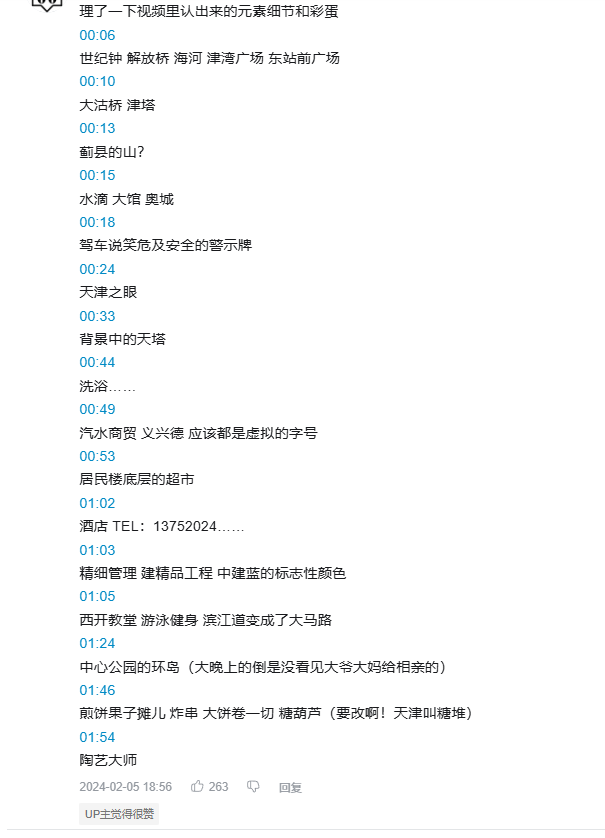Jump to timestamp 01:05
Image resolution: width=605 pixels, height=838 pixels.
tap(97, 596)
